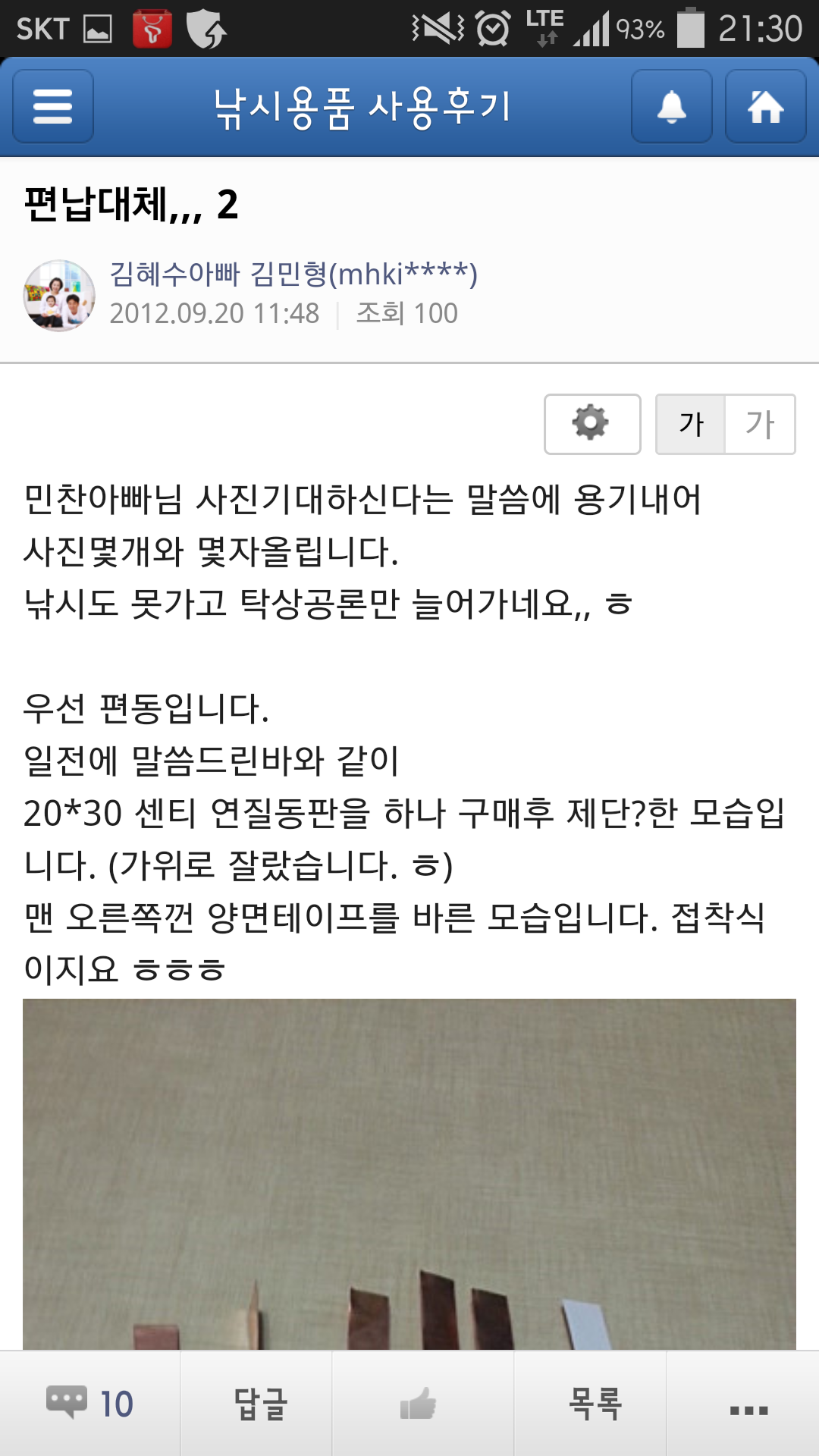Open the hamburger menu drawer
819x1456 pixels.
click(x=53, y=106)
